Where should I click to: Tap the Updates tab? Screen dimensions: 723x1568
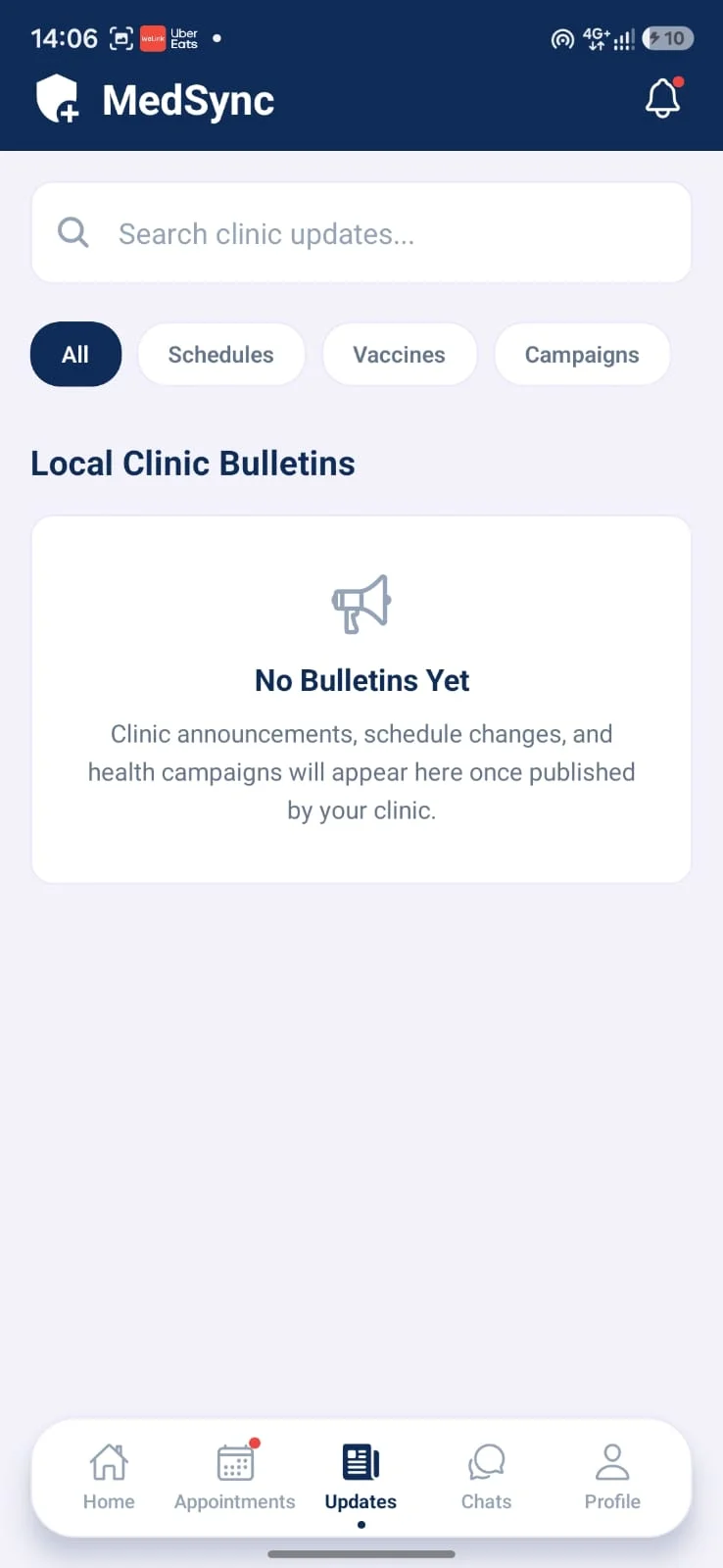pos(361,1478)
